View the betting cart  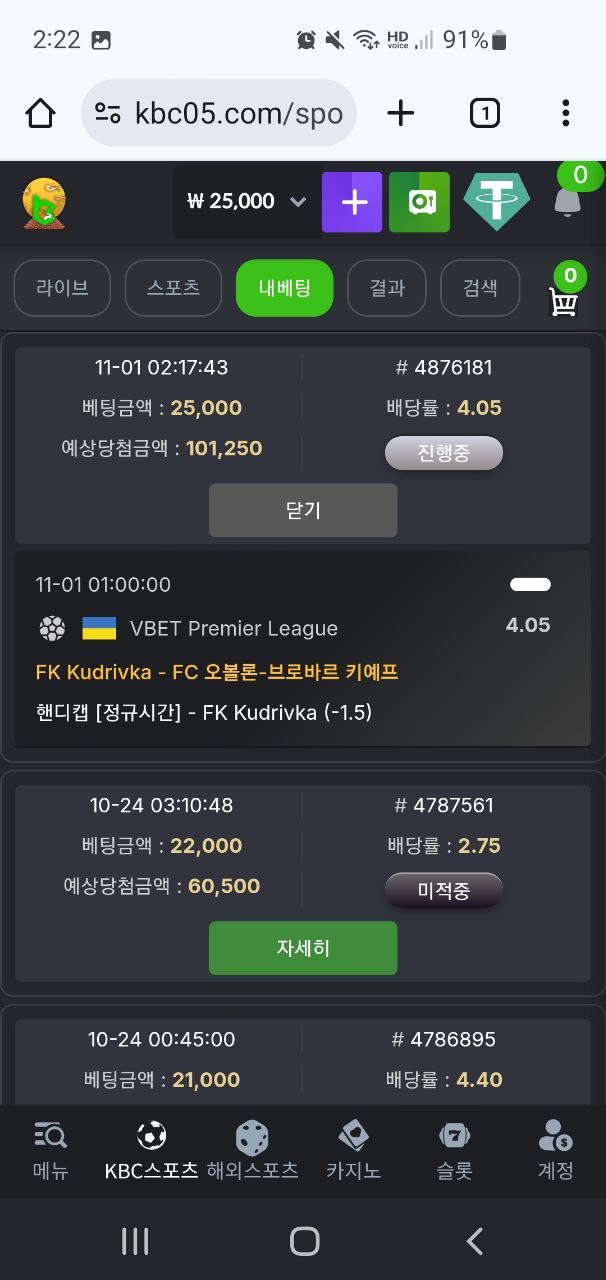click(x=565, y=298)
